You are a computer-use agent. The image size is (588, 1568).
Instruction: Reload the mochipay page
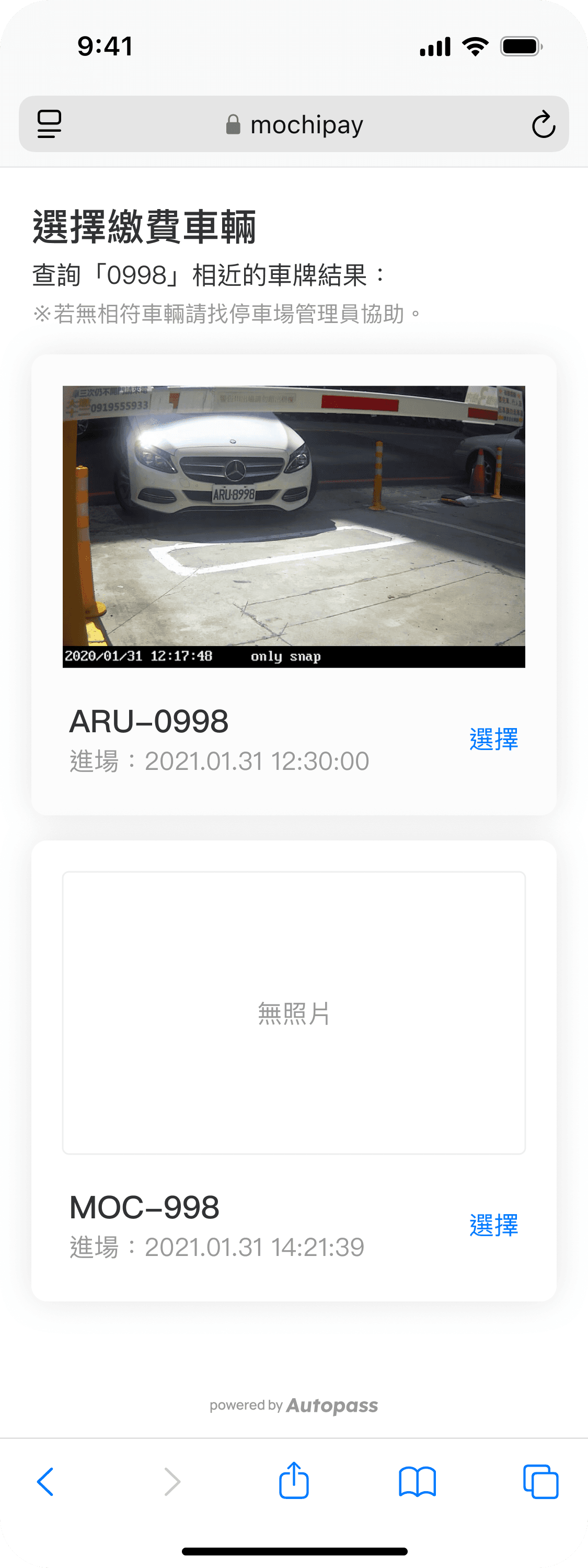543,124
